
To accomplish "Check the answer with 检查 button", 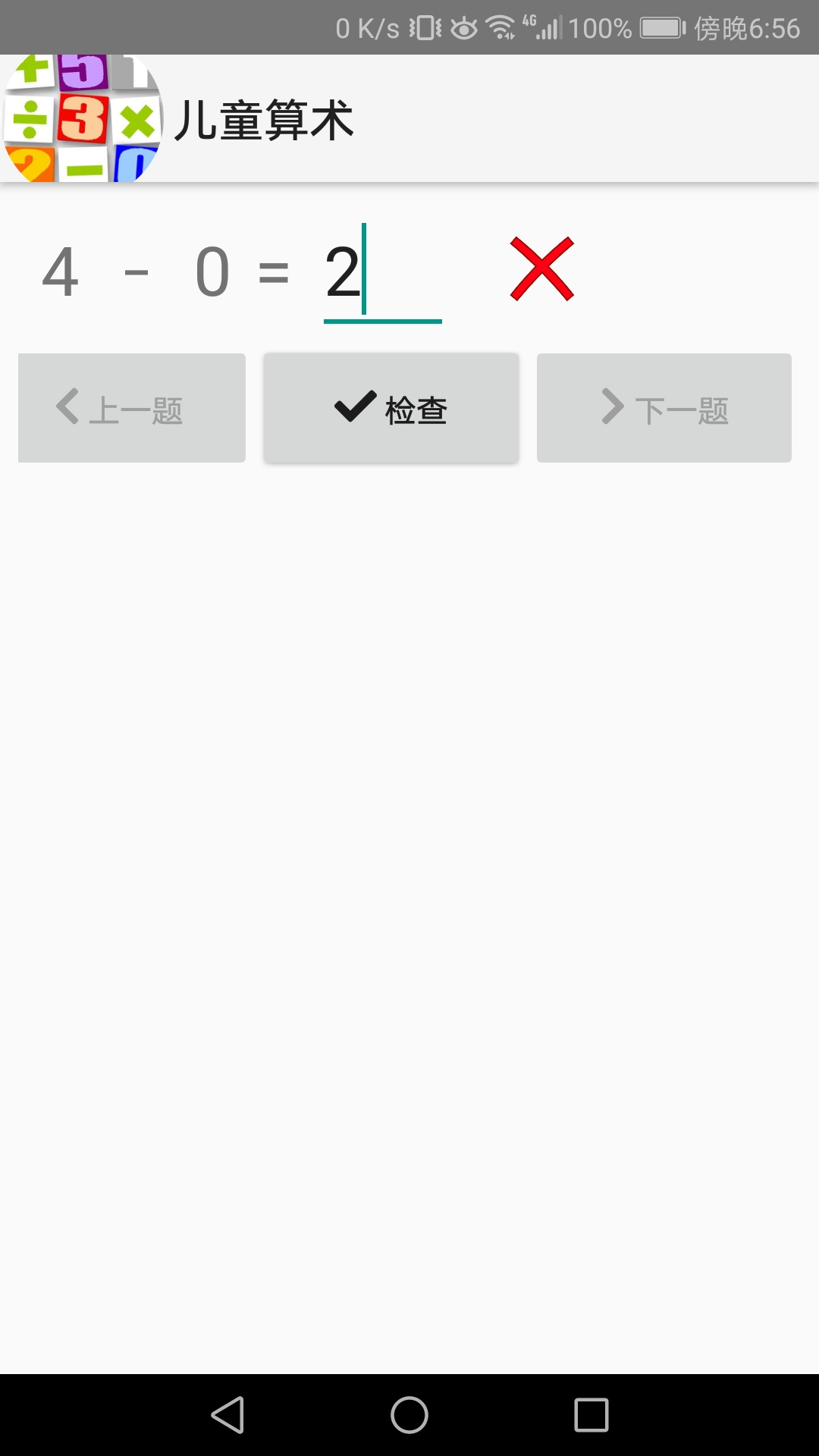I will [x=391, y=408].
